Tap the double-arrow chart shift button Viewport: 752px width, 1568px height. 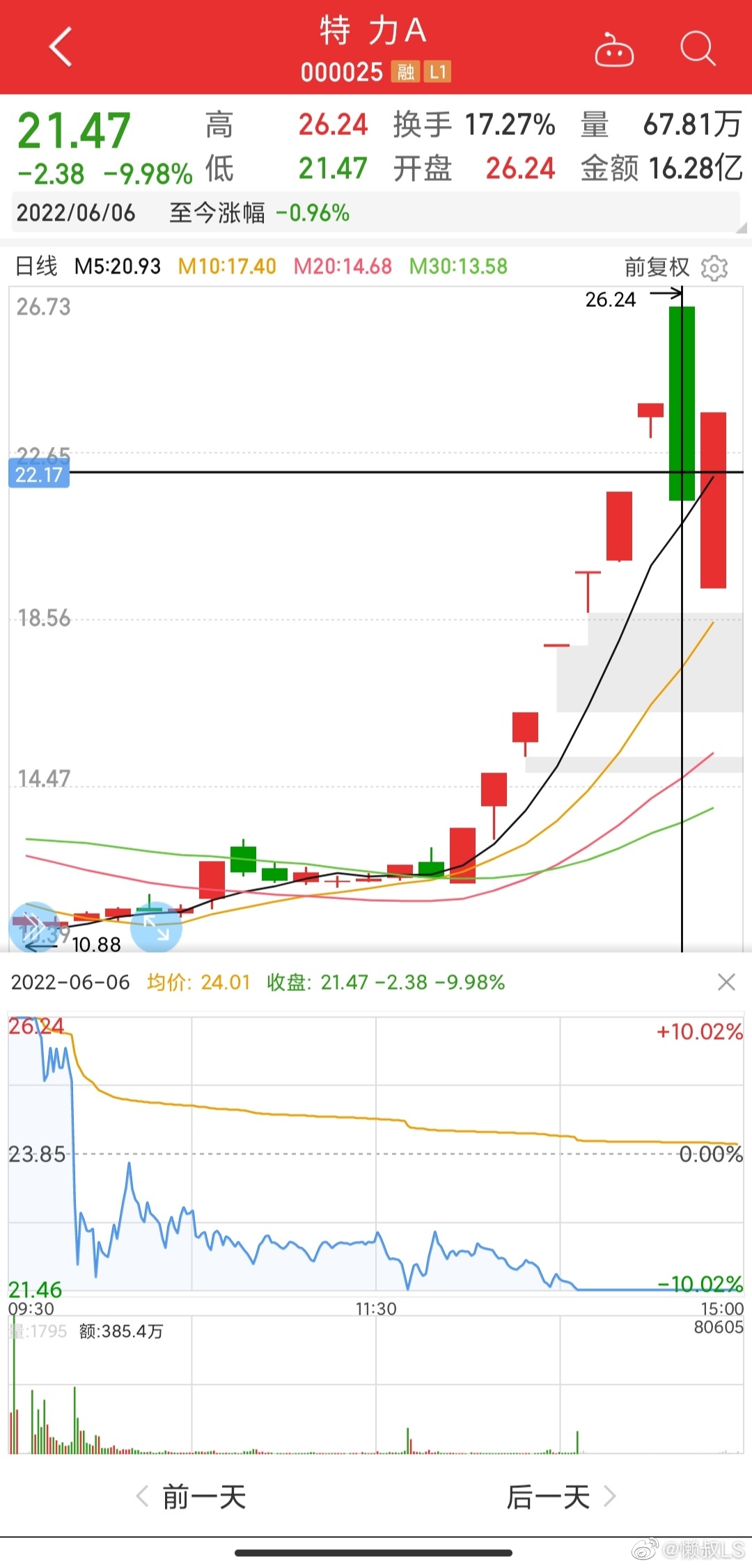tap(32, 926)
